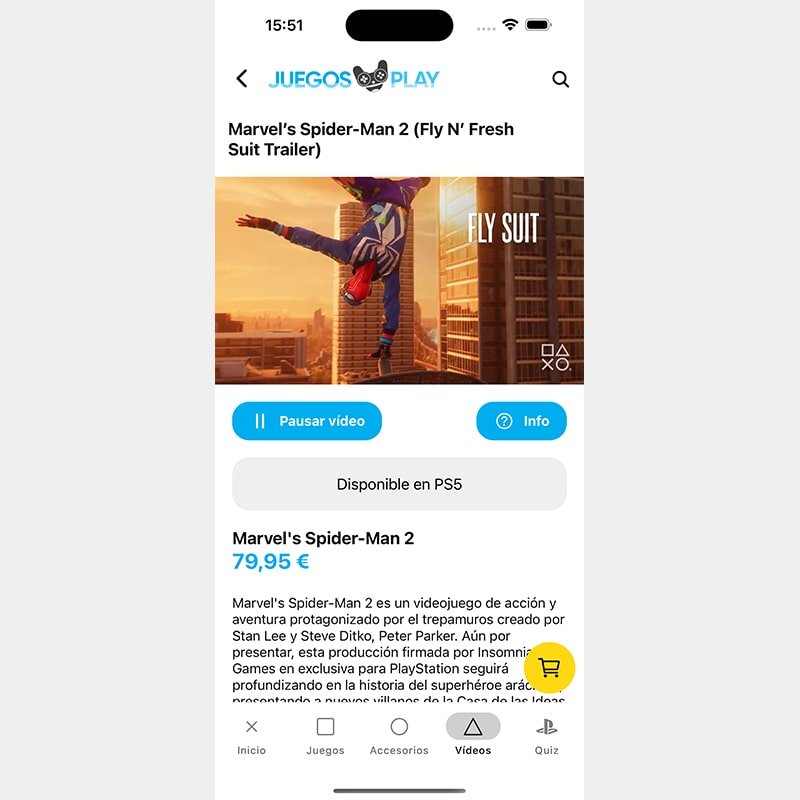Pause the video with Pausar vídeo

[307, 421]
